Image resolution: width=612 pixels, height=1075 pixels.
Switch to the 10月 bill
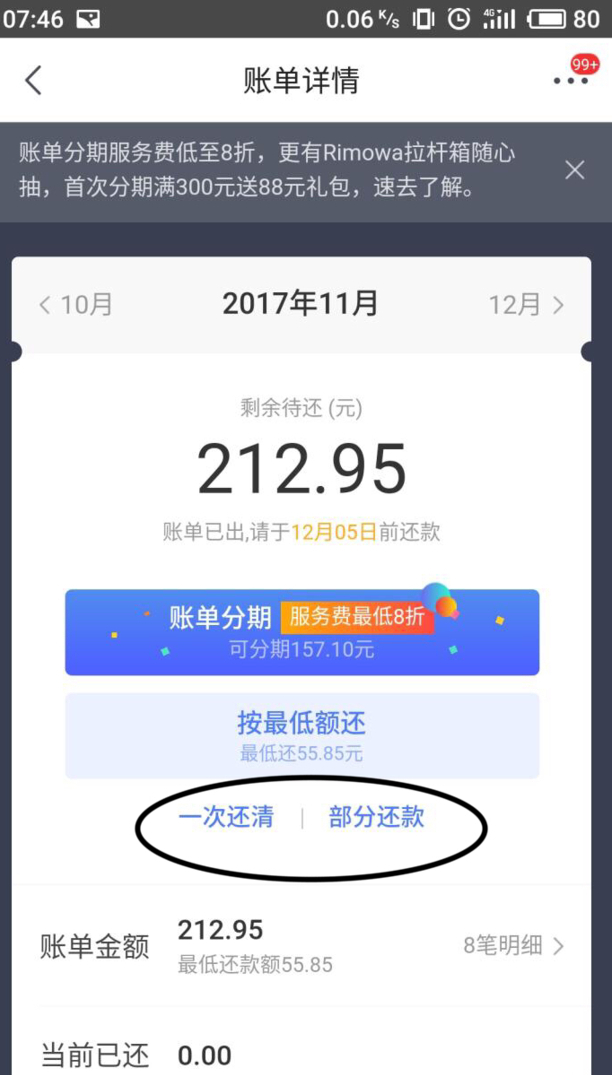[x=75, y=305]
